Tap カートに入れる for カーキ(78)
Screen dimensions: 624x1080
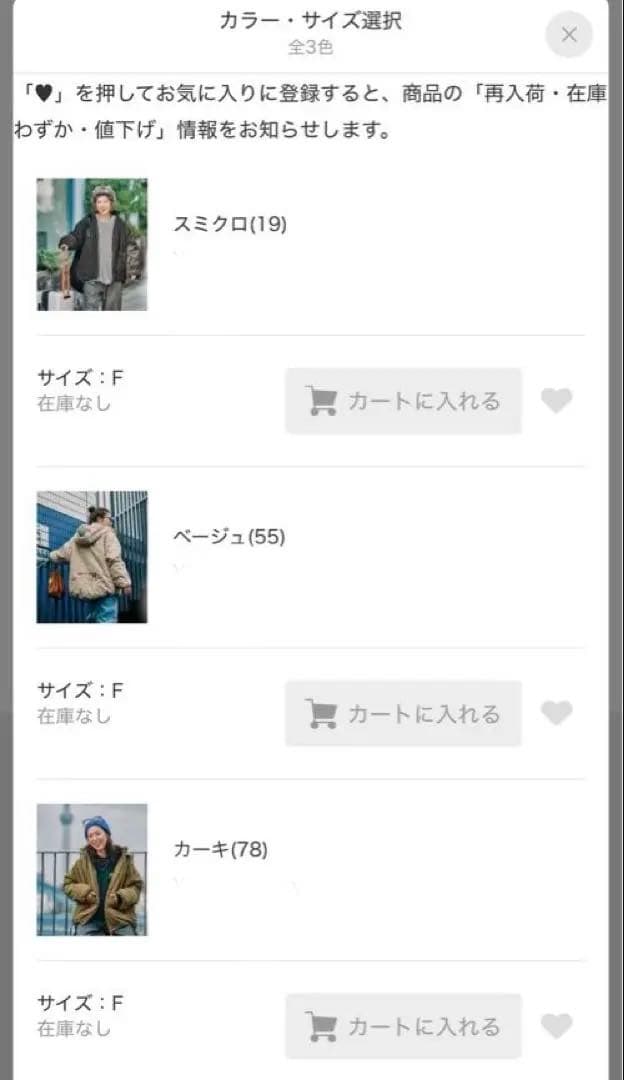(x=403, y=1026)
